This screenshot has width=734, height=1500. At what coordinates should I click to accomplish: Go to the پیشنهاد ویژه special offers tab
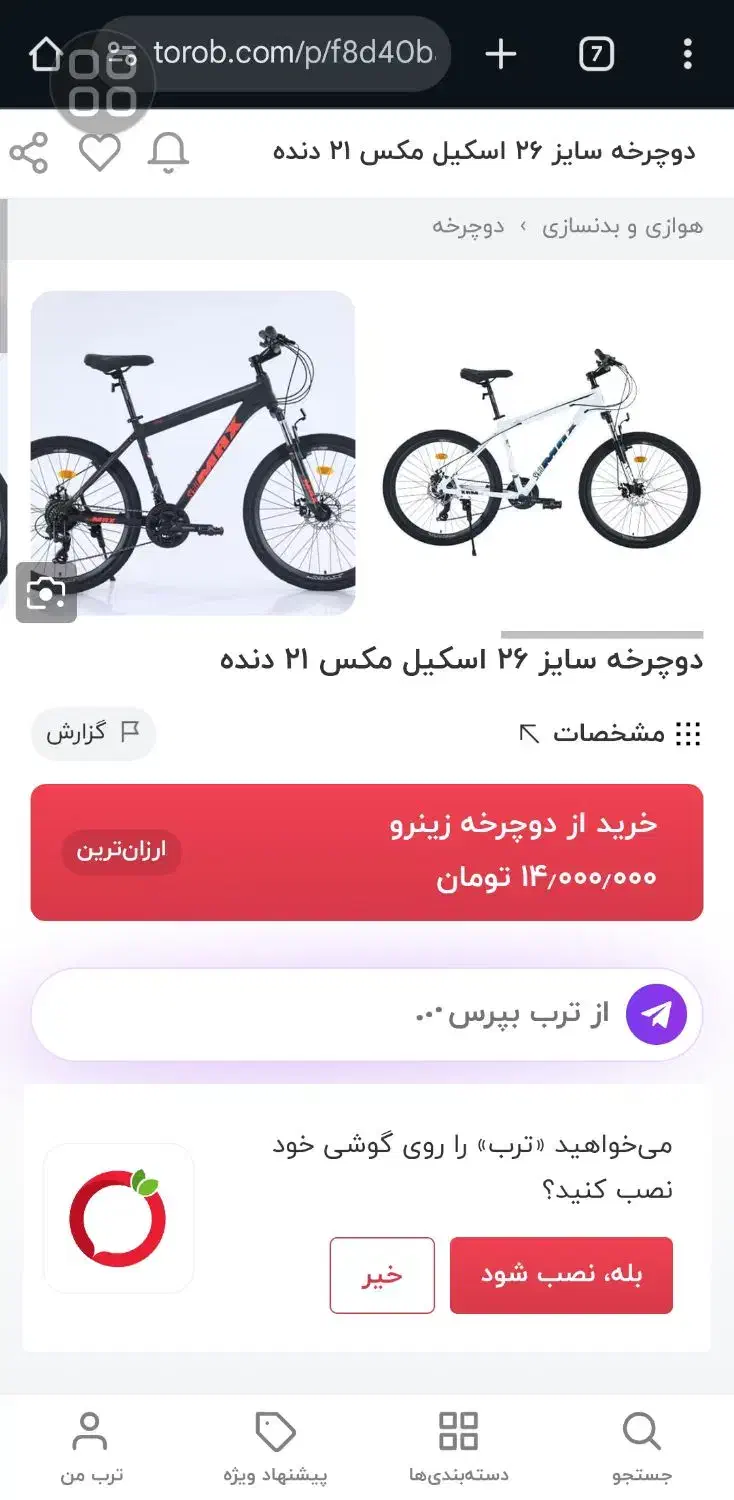pos(275,1446)
